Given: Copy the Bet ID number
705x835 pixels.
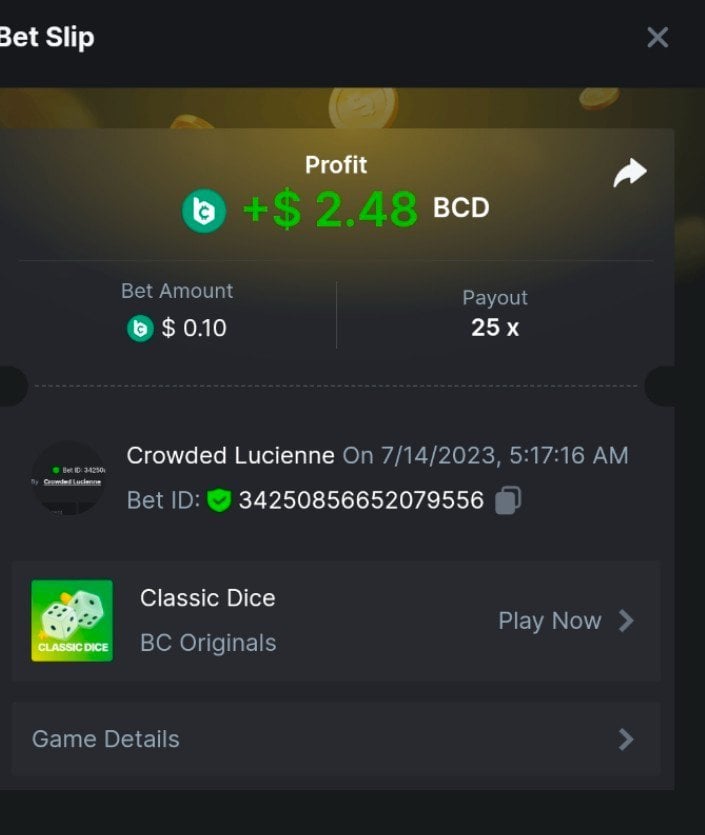Looking at the screenshot, I should [x=508, y=500].
